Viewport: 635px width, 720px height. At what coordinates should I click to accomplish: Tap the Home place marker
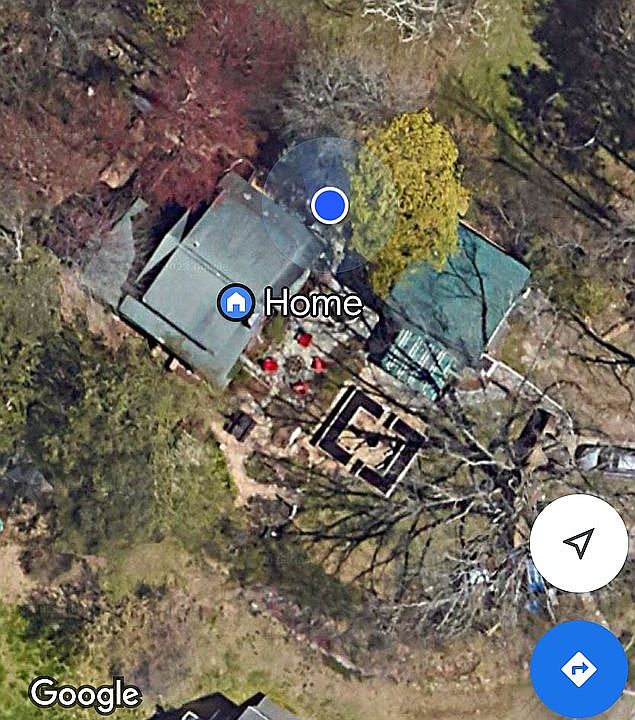(x=237, y=302)
